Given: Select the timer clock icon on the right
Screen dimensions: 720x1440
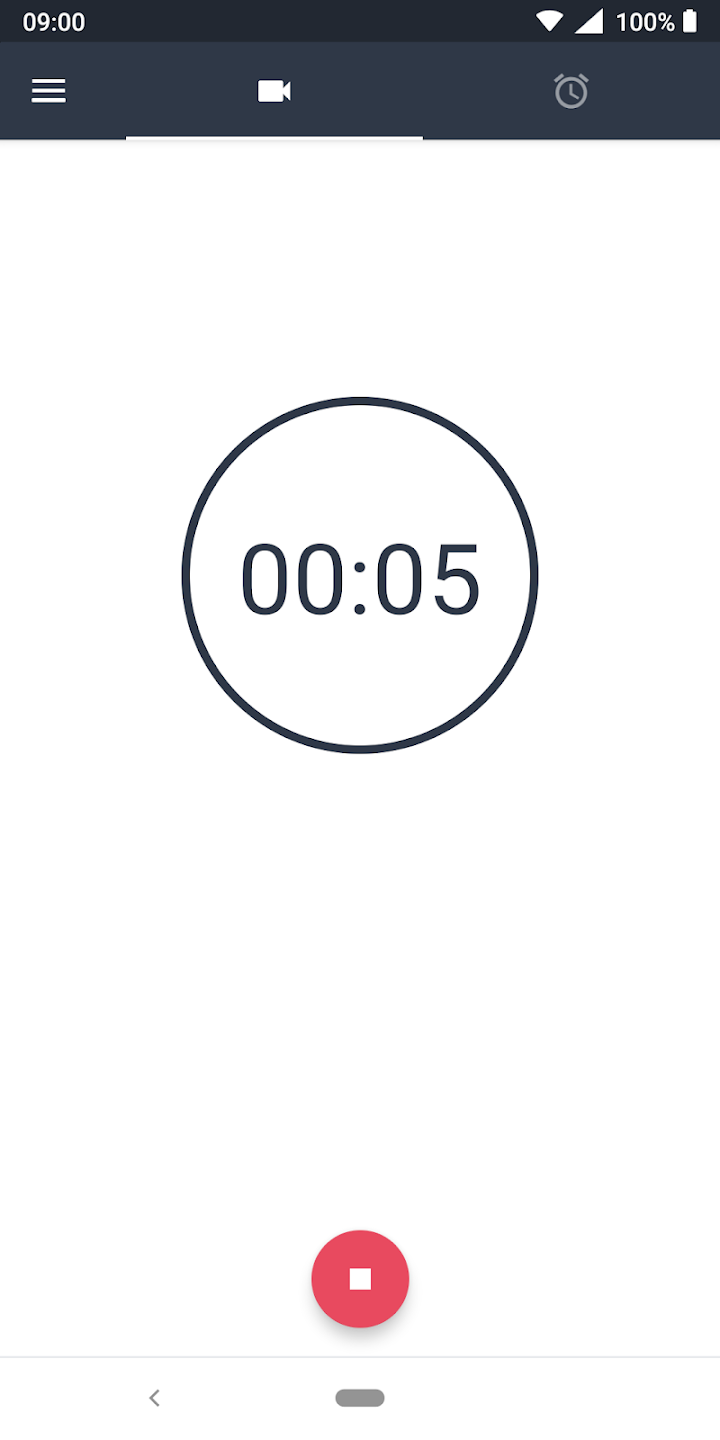Looking at the screenshot, I should [x=571, y=91].
